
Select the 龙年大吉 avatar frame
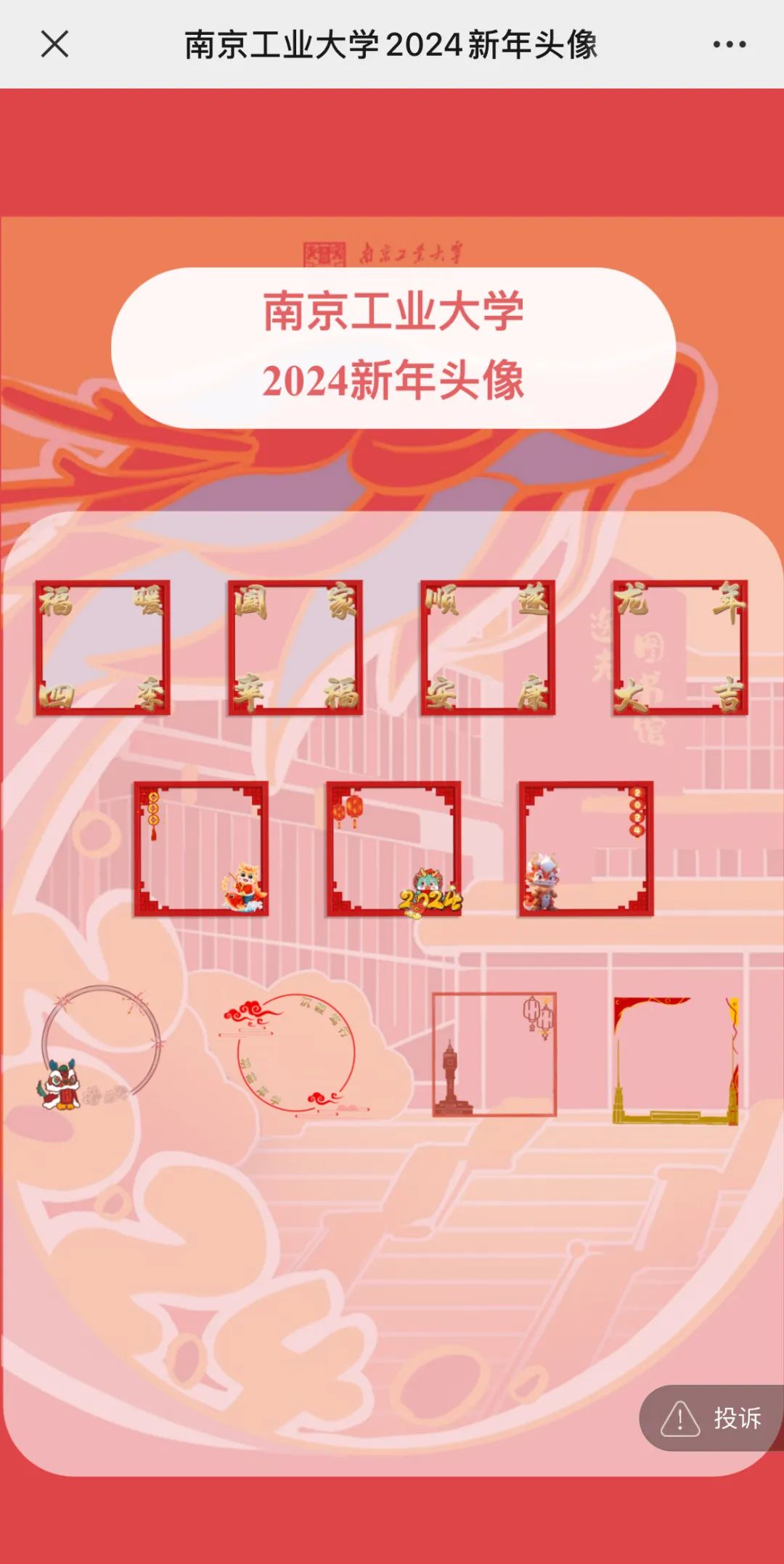(x=679, y=648)
